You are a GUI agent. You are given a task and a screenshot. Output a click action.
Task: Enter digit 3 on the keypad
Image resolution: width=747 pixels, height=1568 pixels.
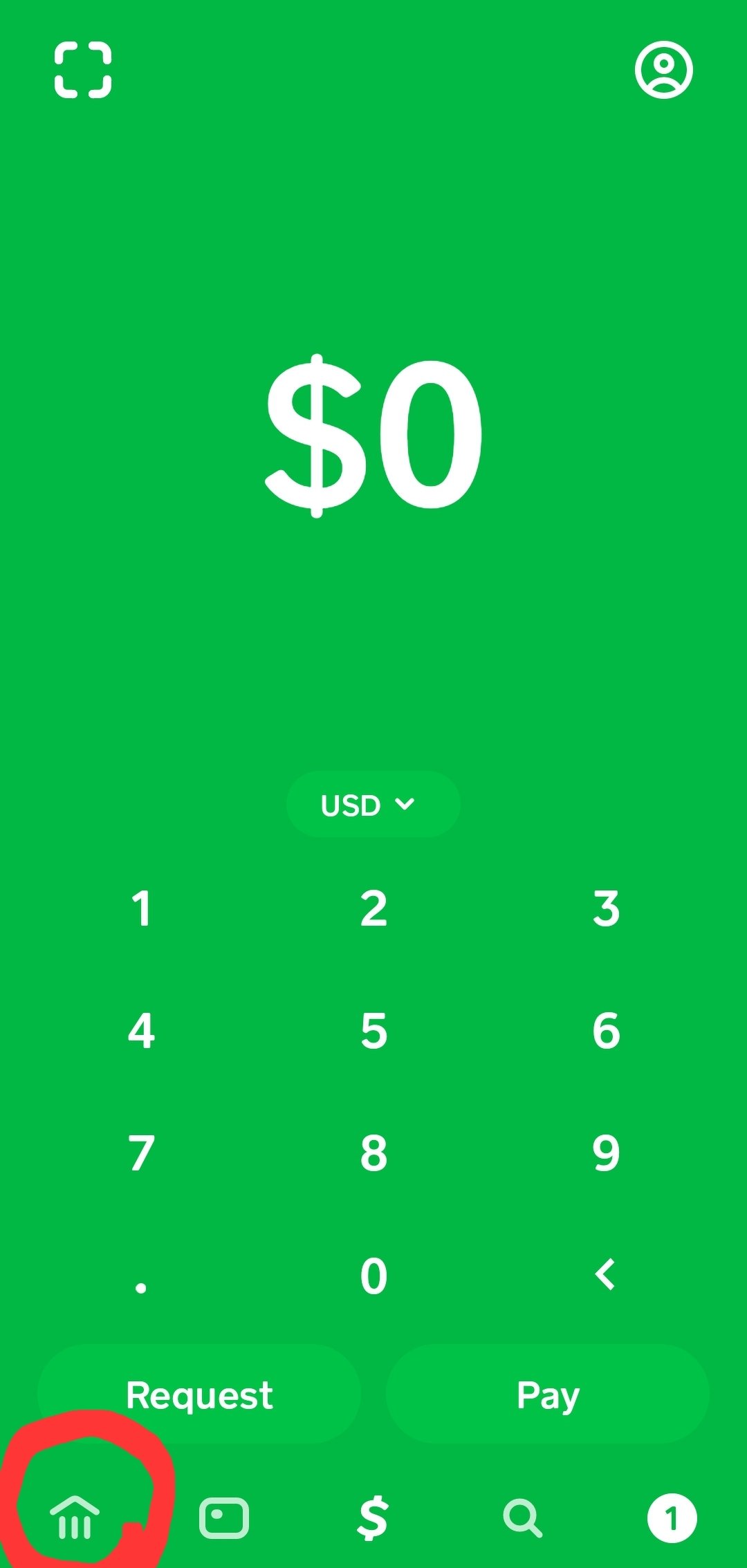click(606, 908)
